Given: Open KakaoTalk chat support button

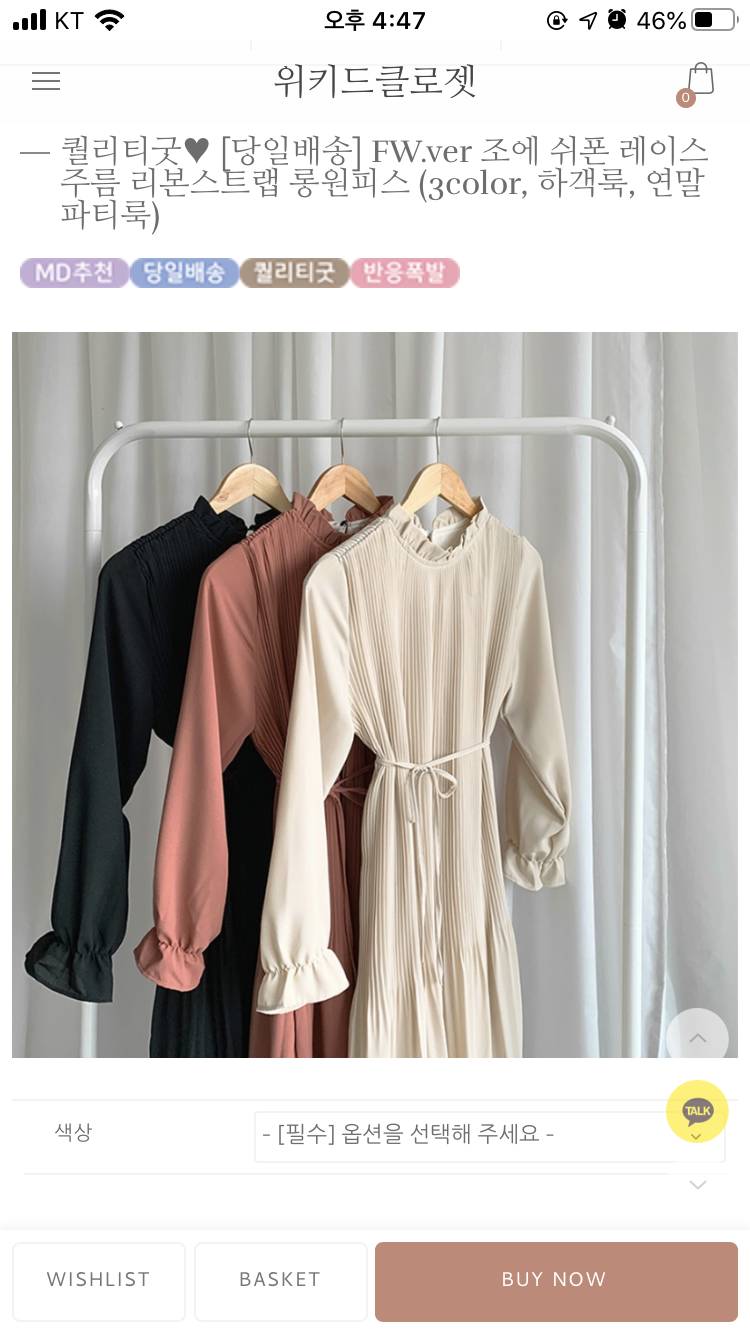Looking at the screenshot, I should (697, 1110).
